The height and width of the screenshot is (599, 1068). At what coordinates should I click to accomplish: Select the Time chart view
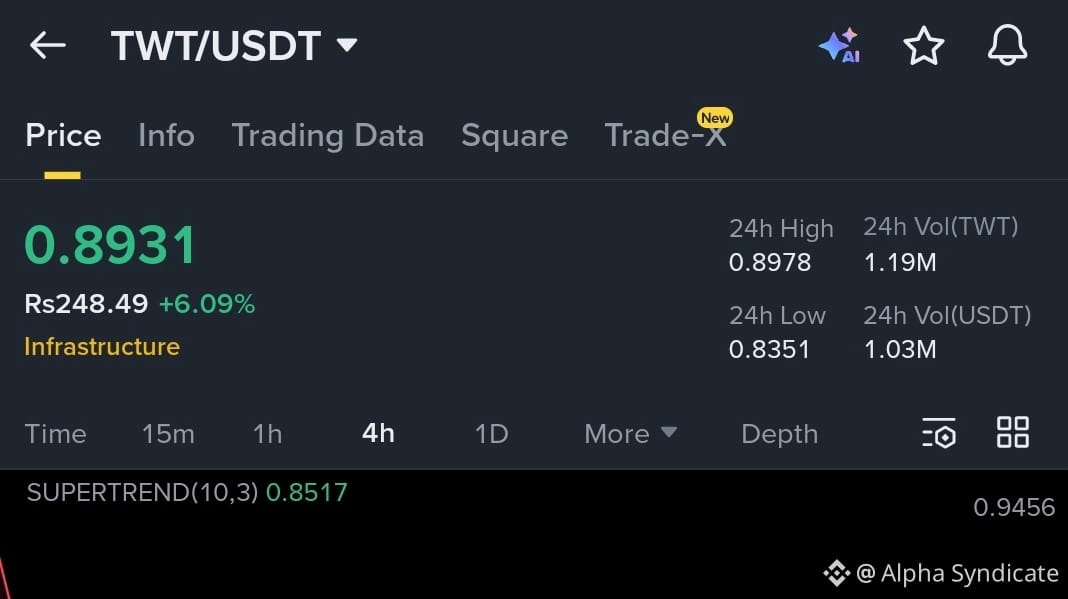tap(55, 433)
